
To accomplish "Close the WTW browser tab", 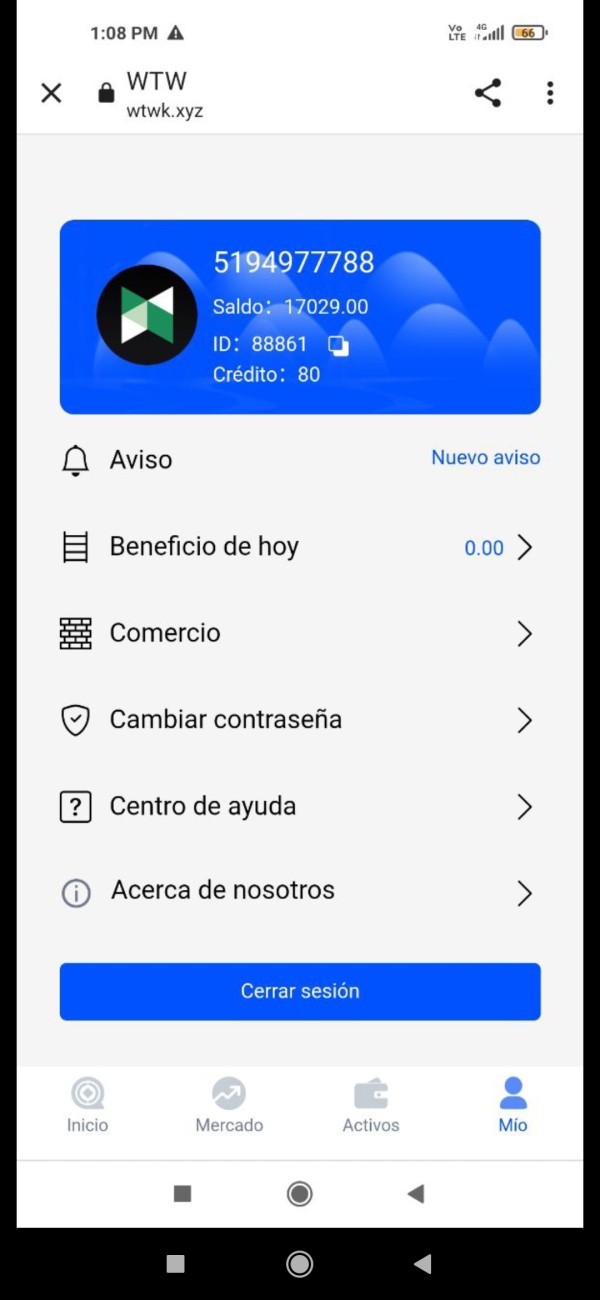I will click(51, 93).
